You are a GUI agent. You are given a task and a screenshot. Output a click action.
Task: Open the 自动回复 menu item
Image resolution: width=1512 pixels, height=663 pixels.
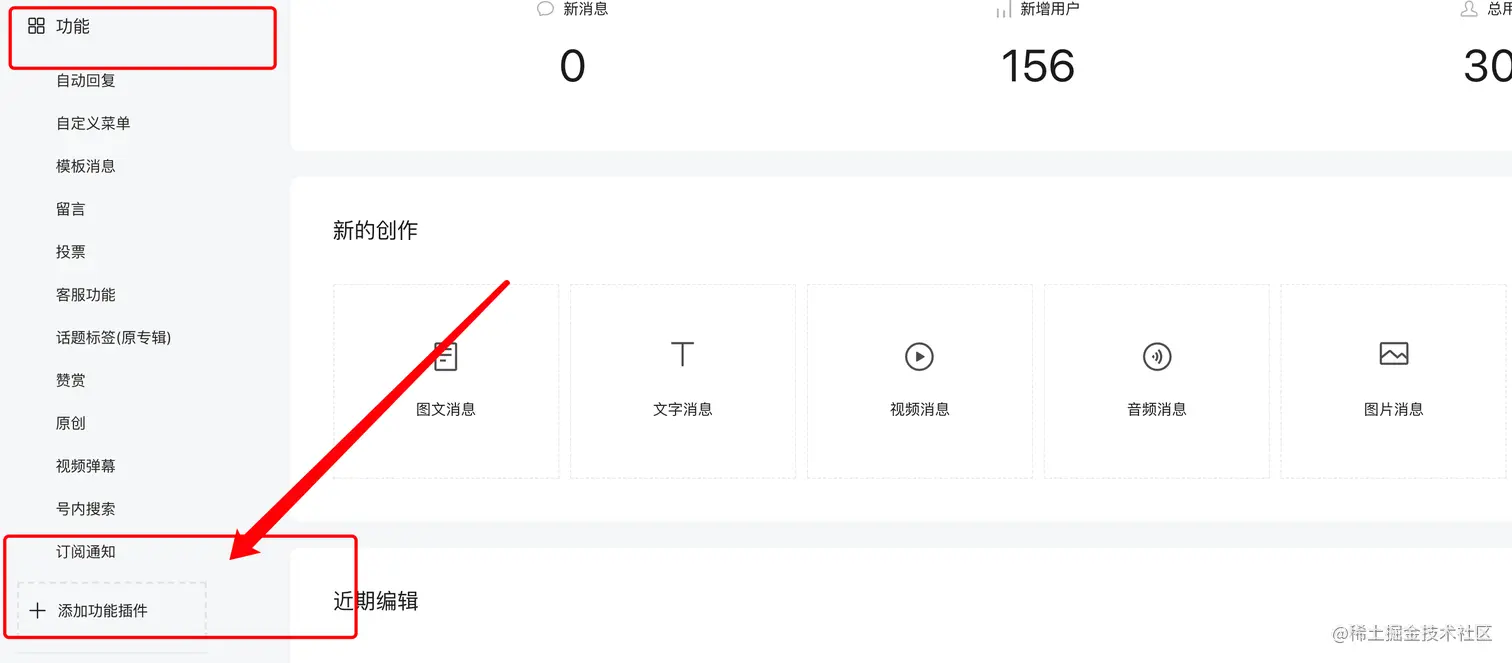86,80
